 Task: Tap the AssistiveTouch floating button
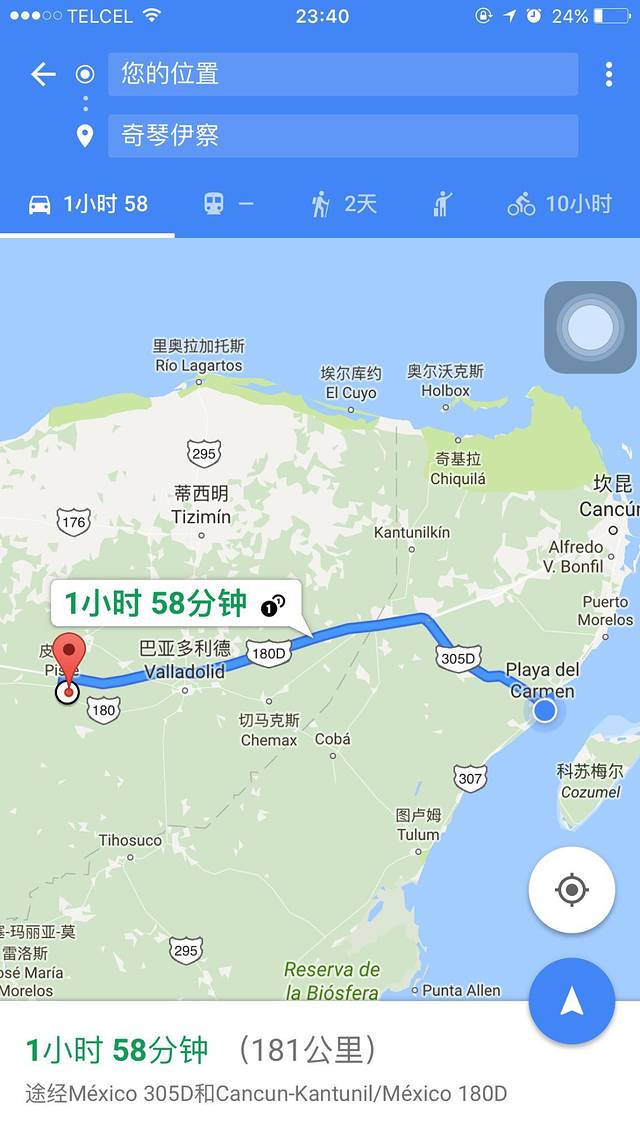(590, 327)
